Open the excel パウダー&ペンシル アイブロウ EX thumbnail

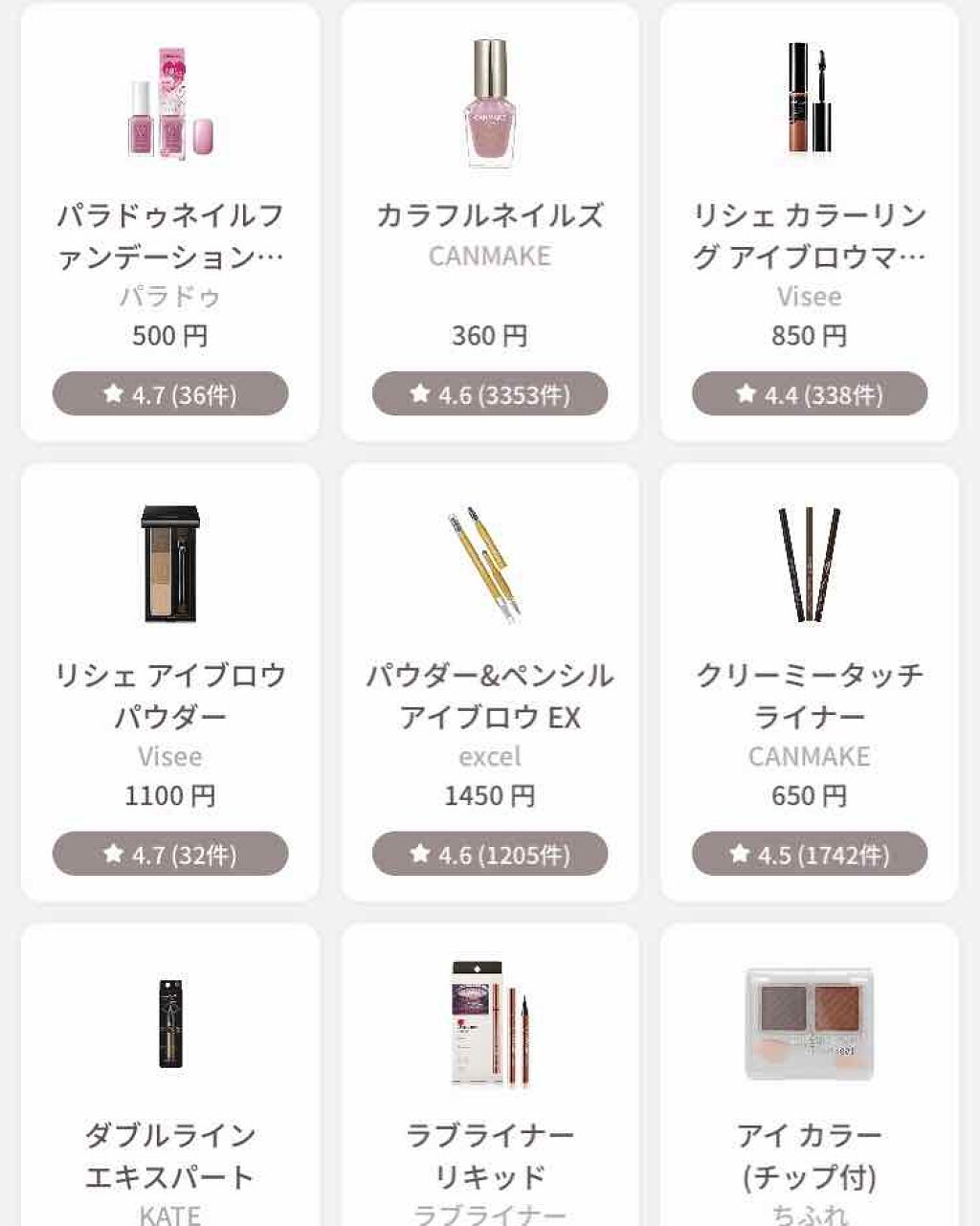[490, 565]
